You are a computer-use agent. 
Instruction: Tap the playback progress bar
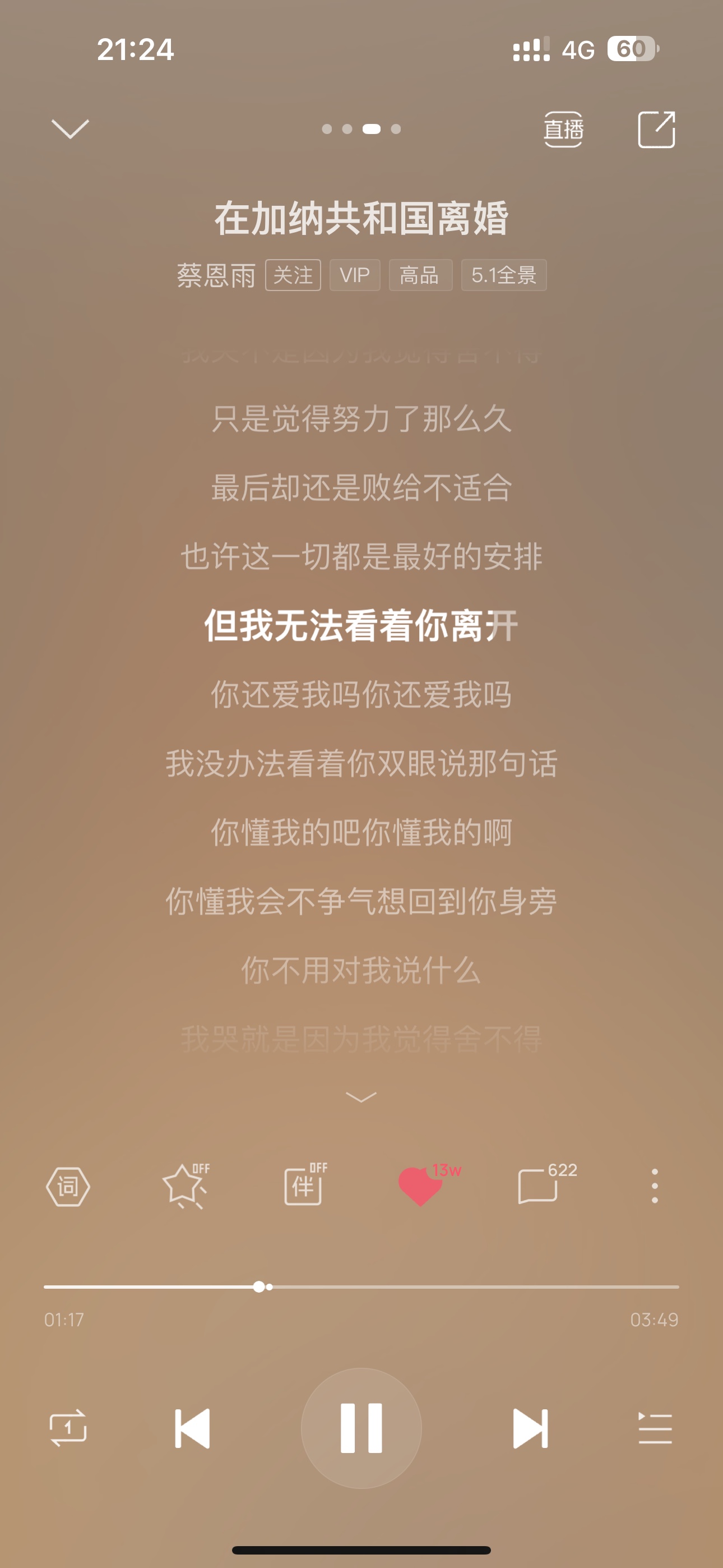426,1287
